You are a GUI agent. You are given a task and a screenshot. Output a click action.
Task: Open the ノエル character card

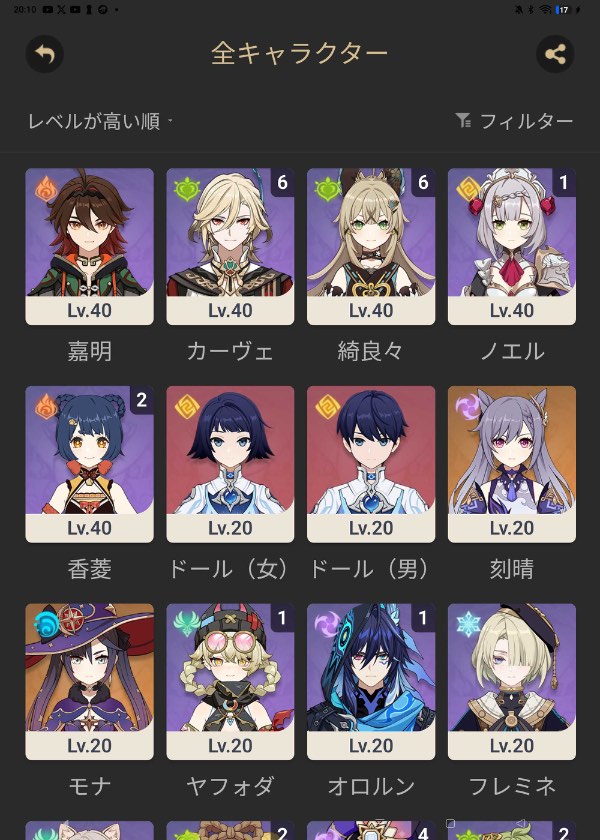pos(512,246)
